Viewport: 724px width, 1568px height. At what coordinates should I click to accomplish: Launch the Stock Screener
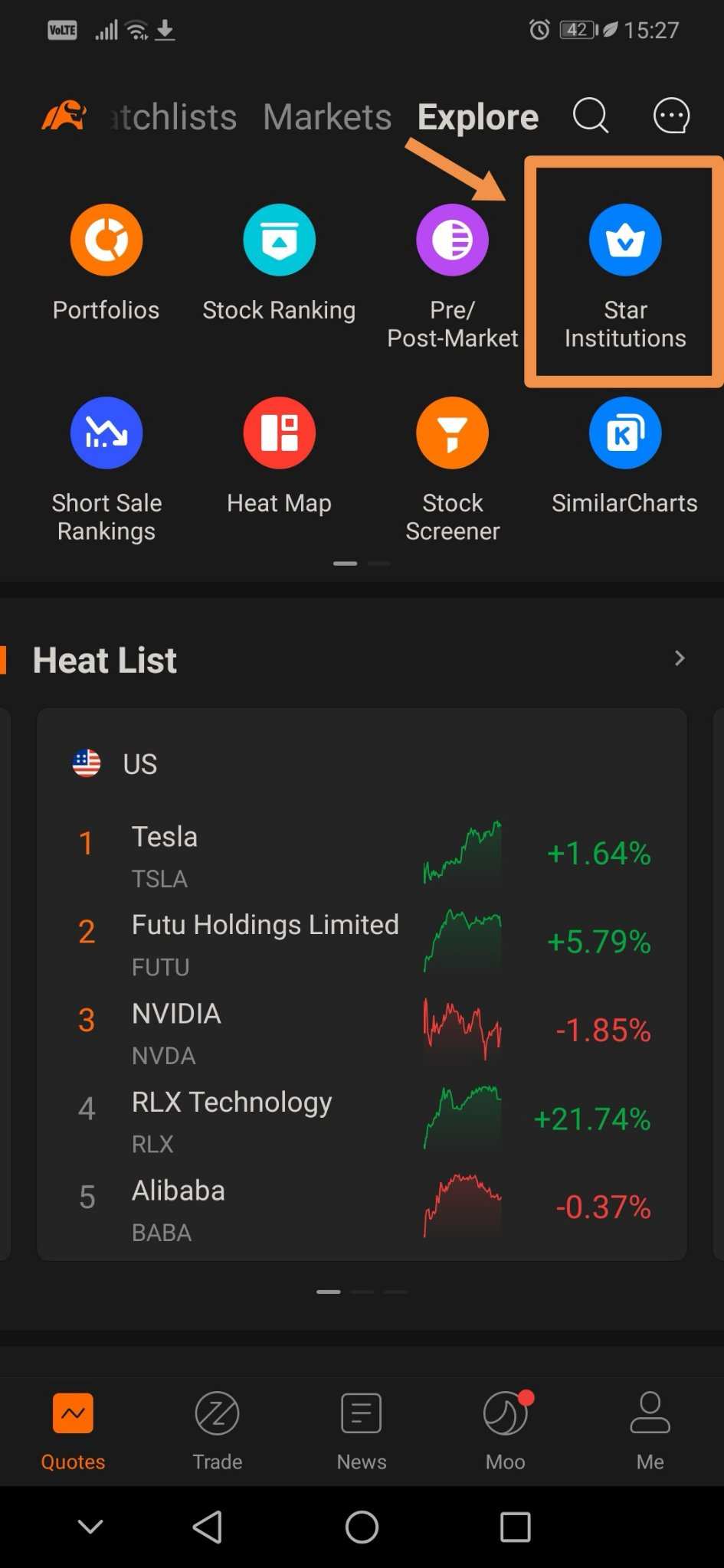452,470
